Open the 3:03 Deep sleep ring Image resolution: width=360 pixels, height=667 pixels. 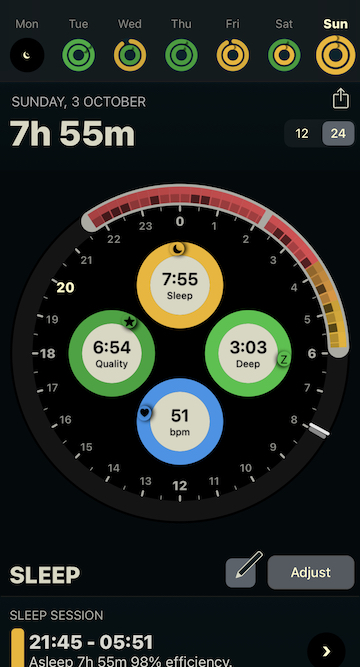[248, 353]
